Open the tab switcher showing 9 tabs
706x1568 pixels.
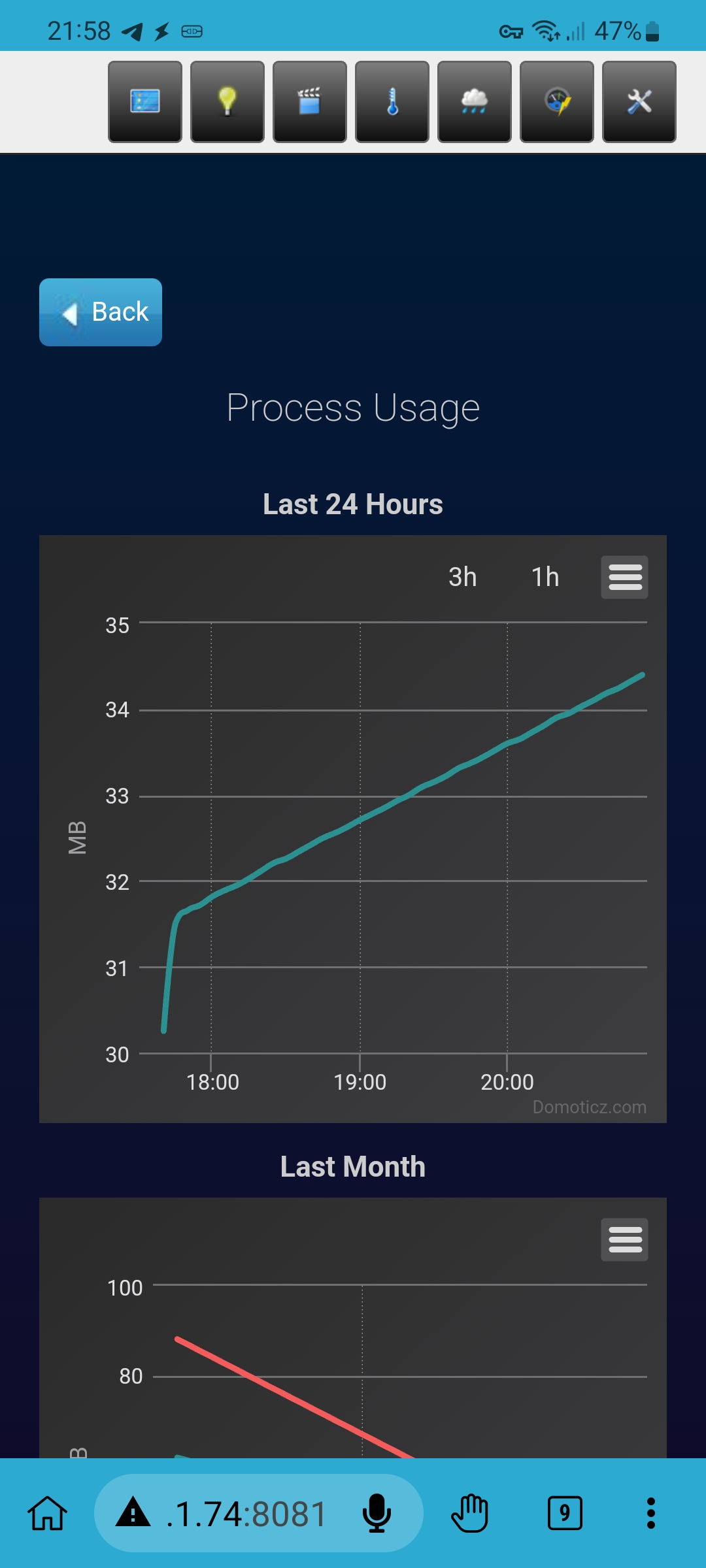point(565,1513)
